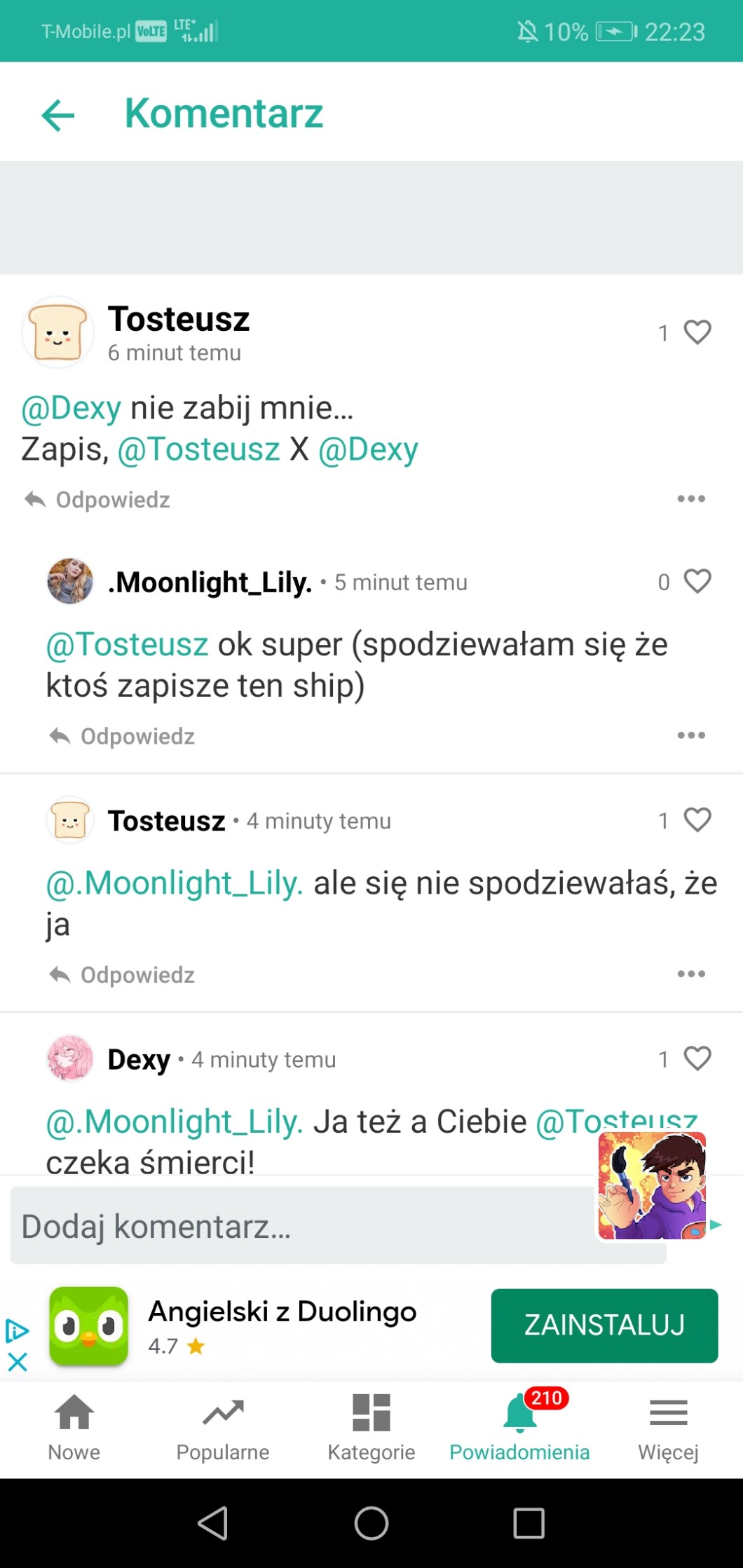Install Angielski z Duolingo via ZAINSTALUJ
This screenshot has width=743, height=1568.
pos(604,1325)
